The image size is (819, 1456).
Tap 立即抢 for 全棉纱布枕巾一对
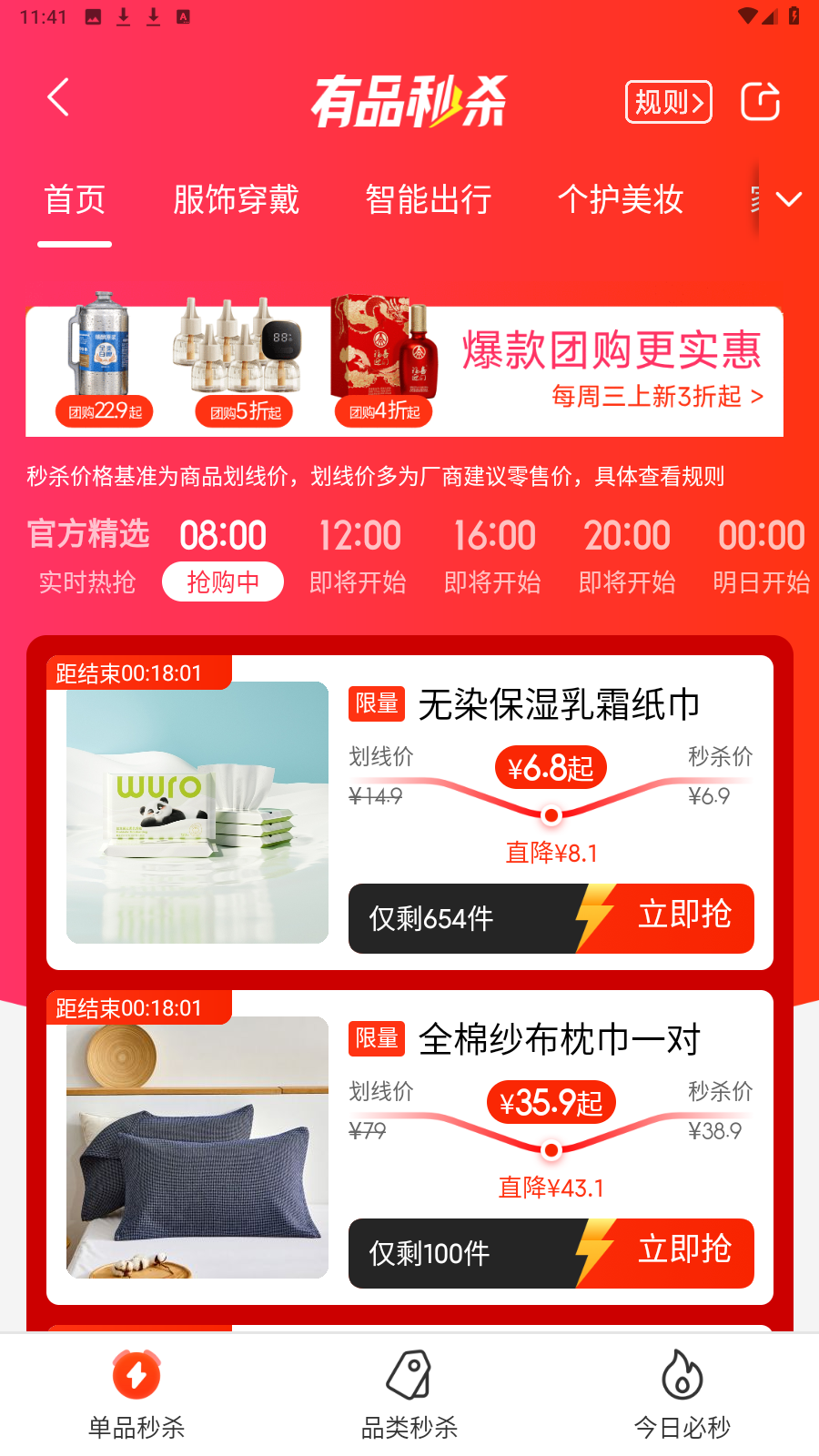682,1252
